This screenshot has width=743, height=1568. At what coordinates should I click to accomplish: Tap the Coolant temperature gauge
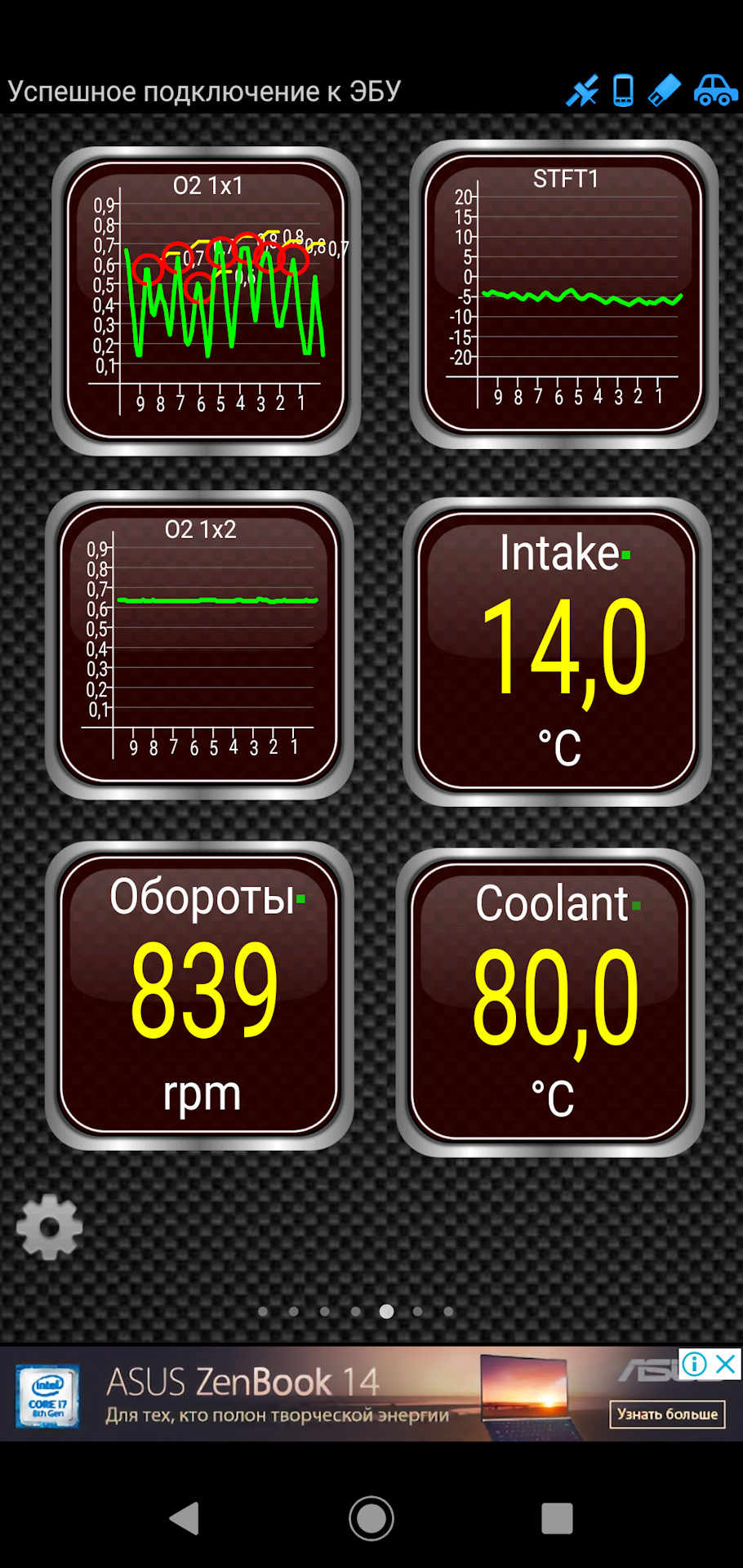click(550, 1001)
